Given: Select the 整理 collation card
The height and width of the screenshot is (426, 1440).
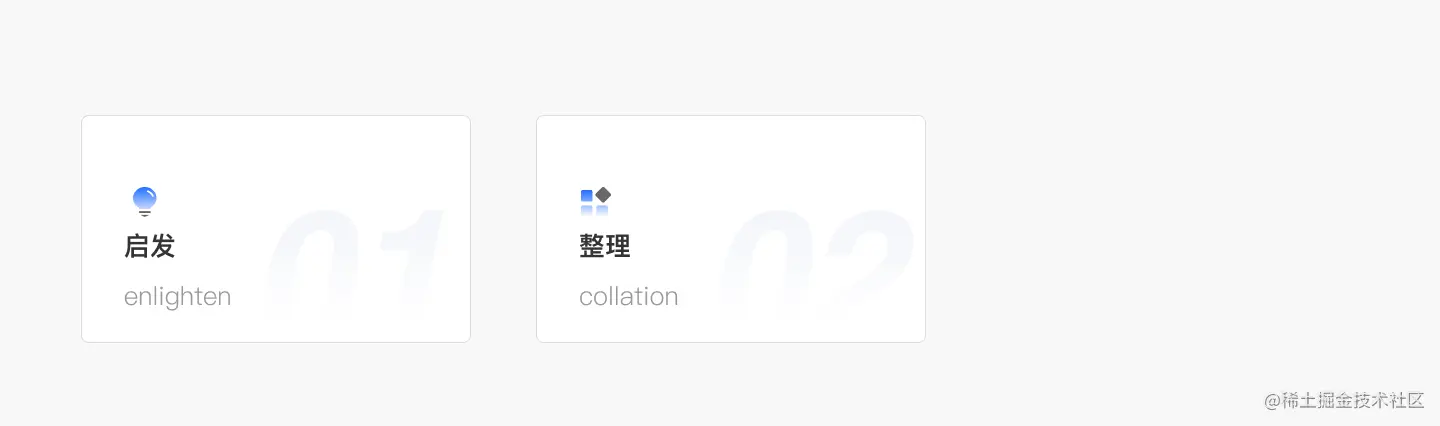Looking at the screenshot, I should pos(730,229).
